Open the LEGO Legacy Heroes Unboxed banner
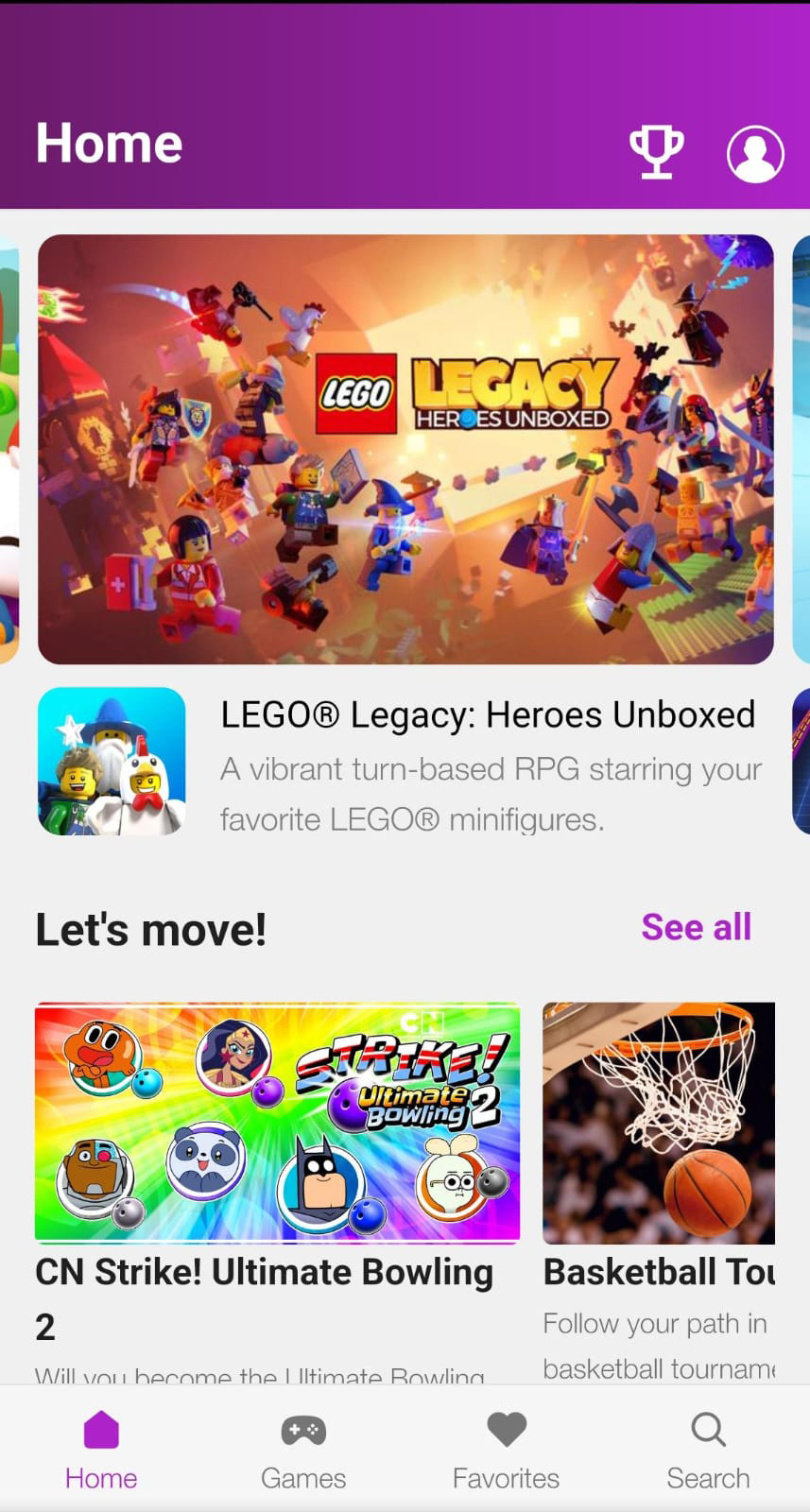This screenshot has width=810, height=1512. click(405, 449)
